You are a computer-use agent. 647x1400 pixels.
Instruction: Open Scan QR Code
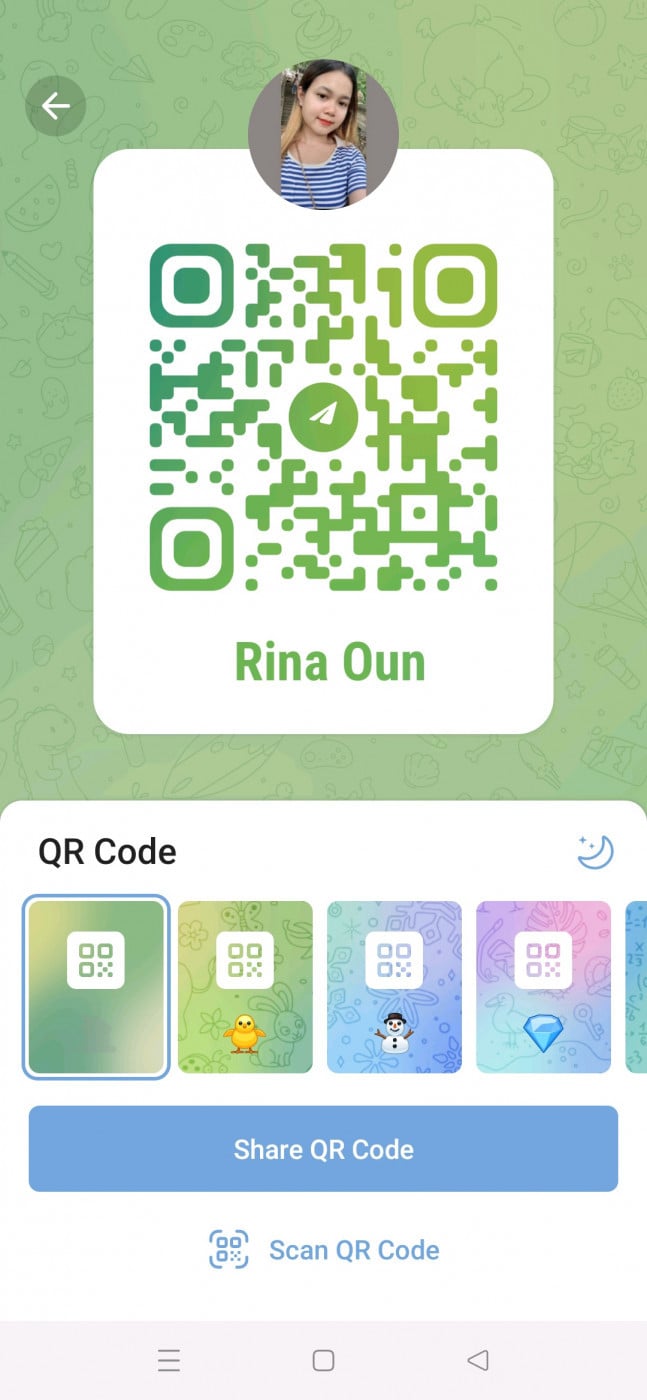click(x=323, y=1250)
